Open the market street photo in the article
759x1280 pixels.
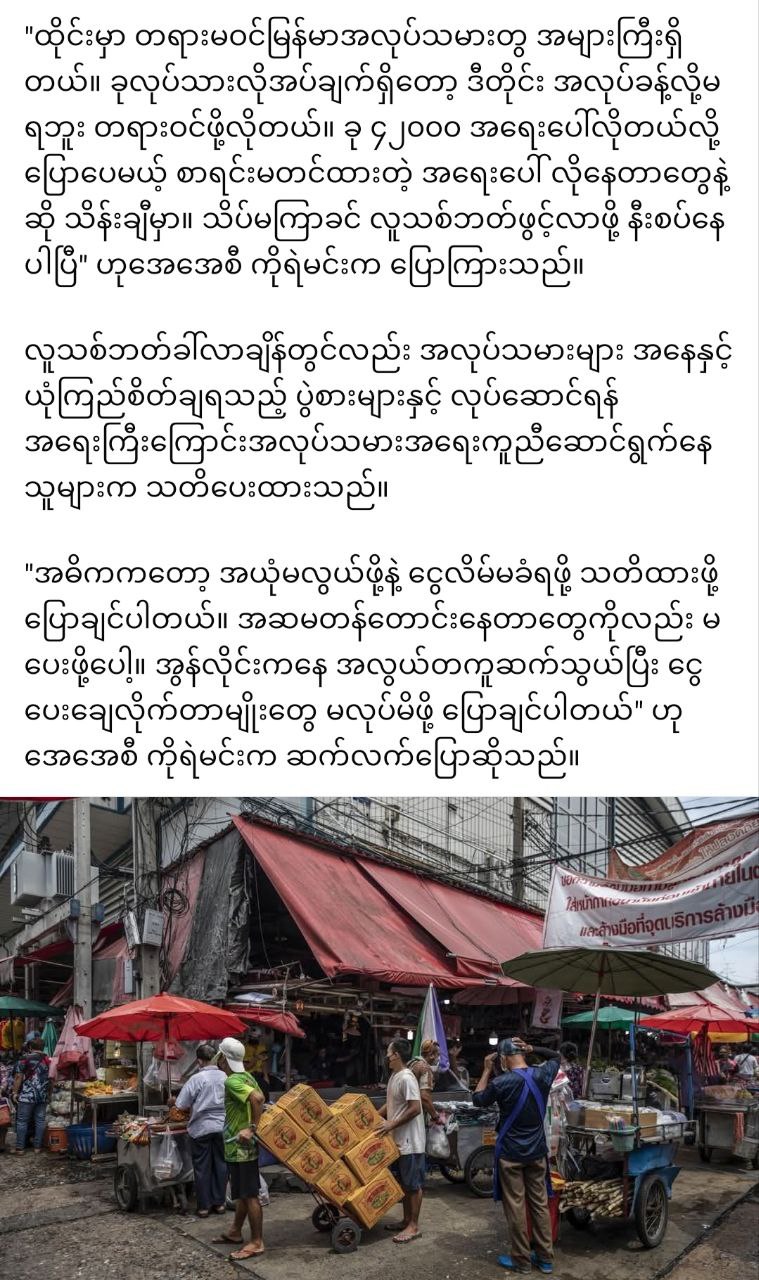(x=379, y=1038)
